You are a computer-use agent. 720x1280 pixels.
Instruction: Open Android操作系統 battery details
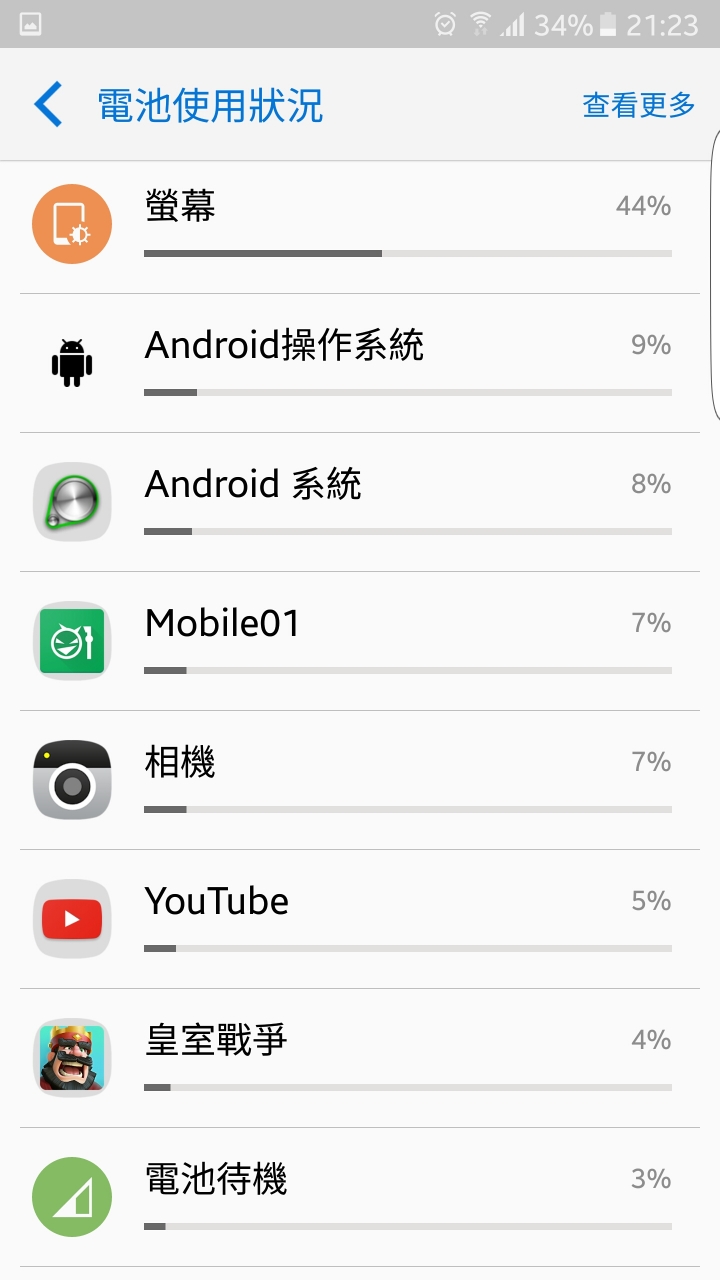360,363
